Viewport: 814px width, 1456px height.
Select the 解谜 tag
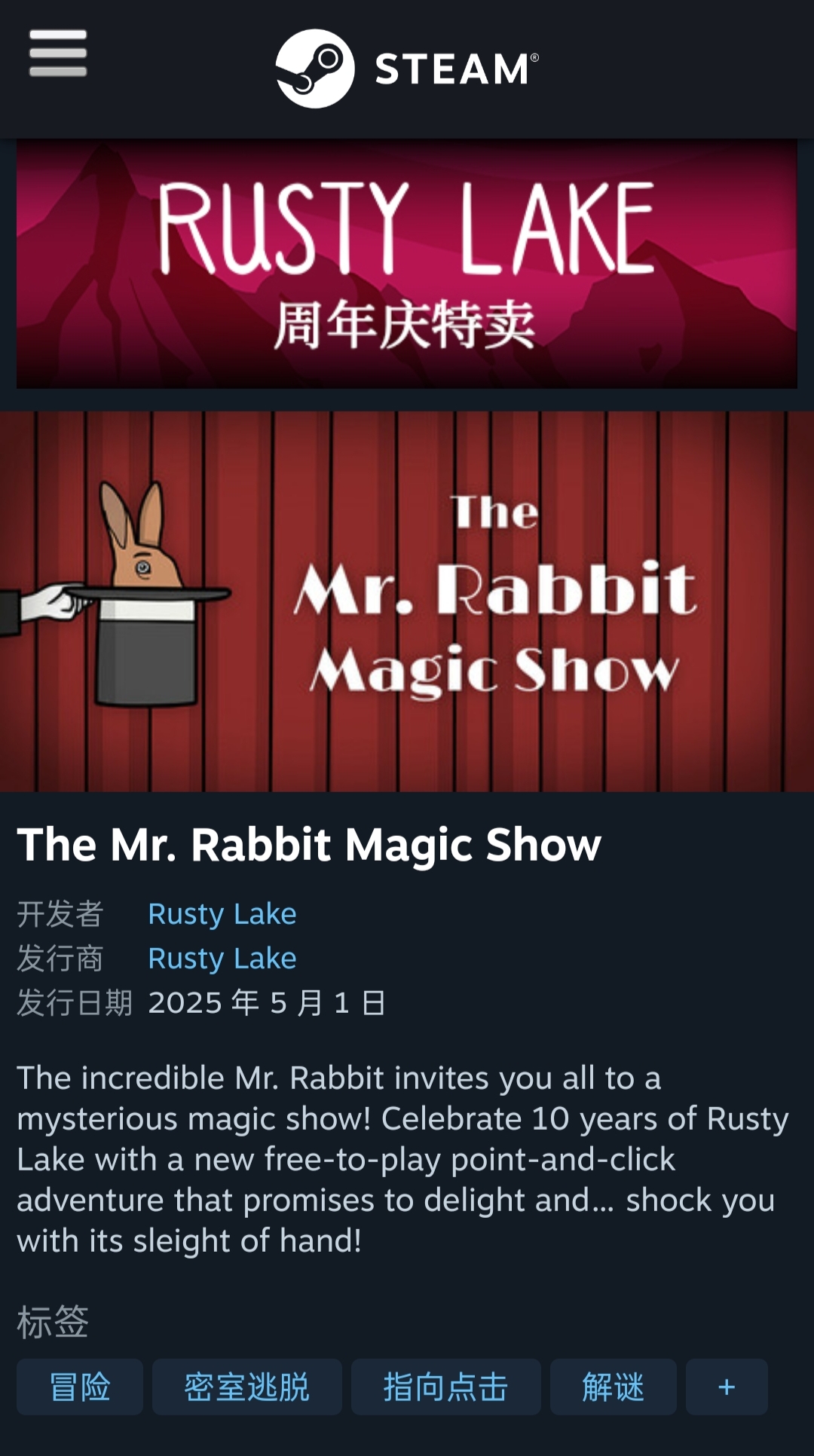(x=613, y=1386)
